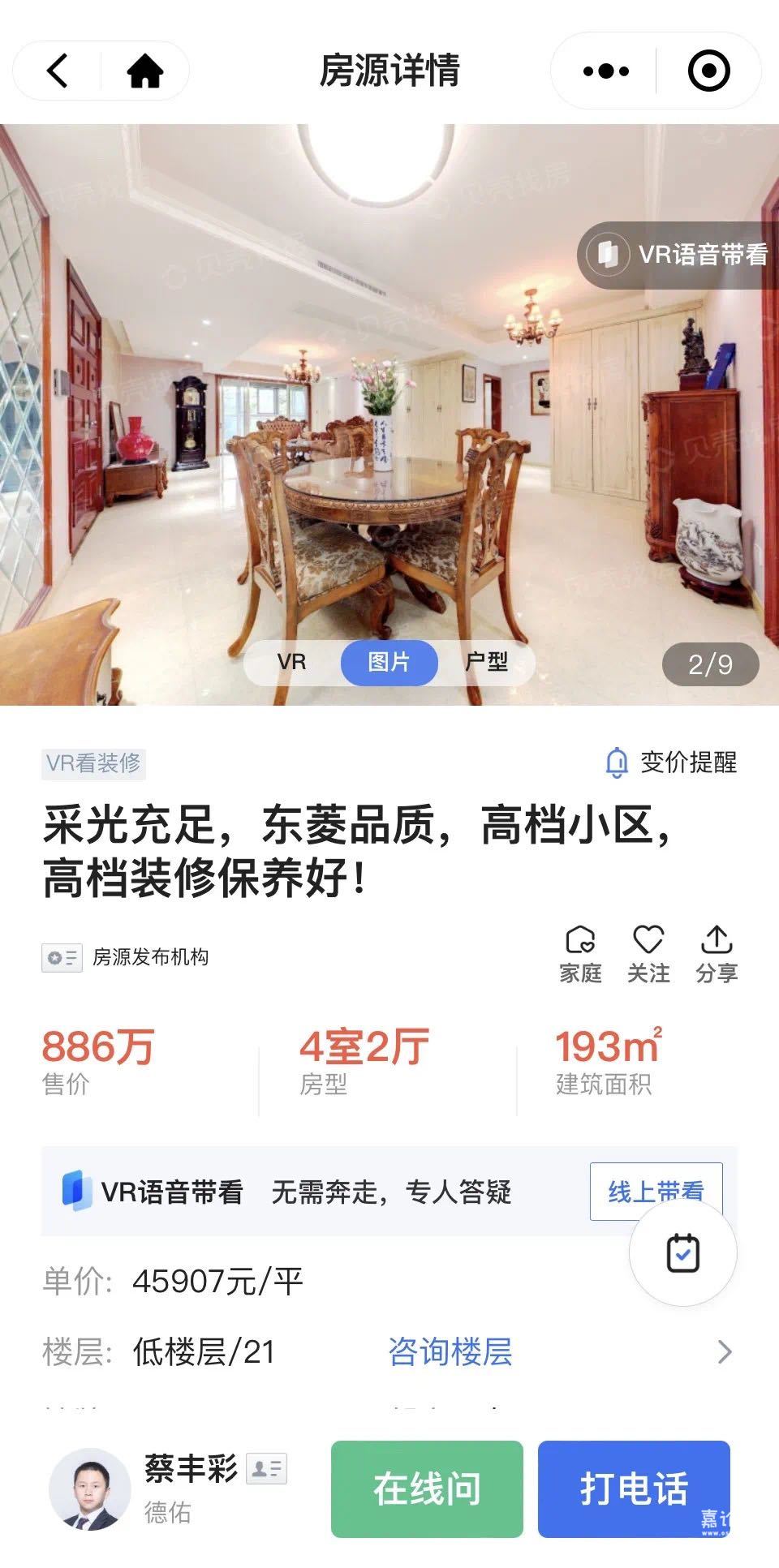Share this listing via 分享
779x1568 pixels.
(717, 954)
